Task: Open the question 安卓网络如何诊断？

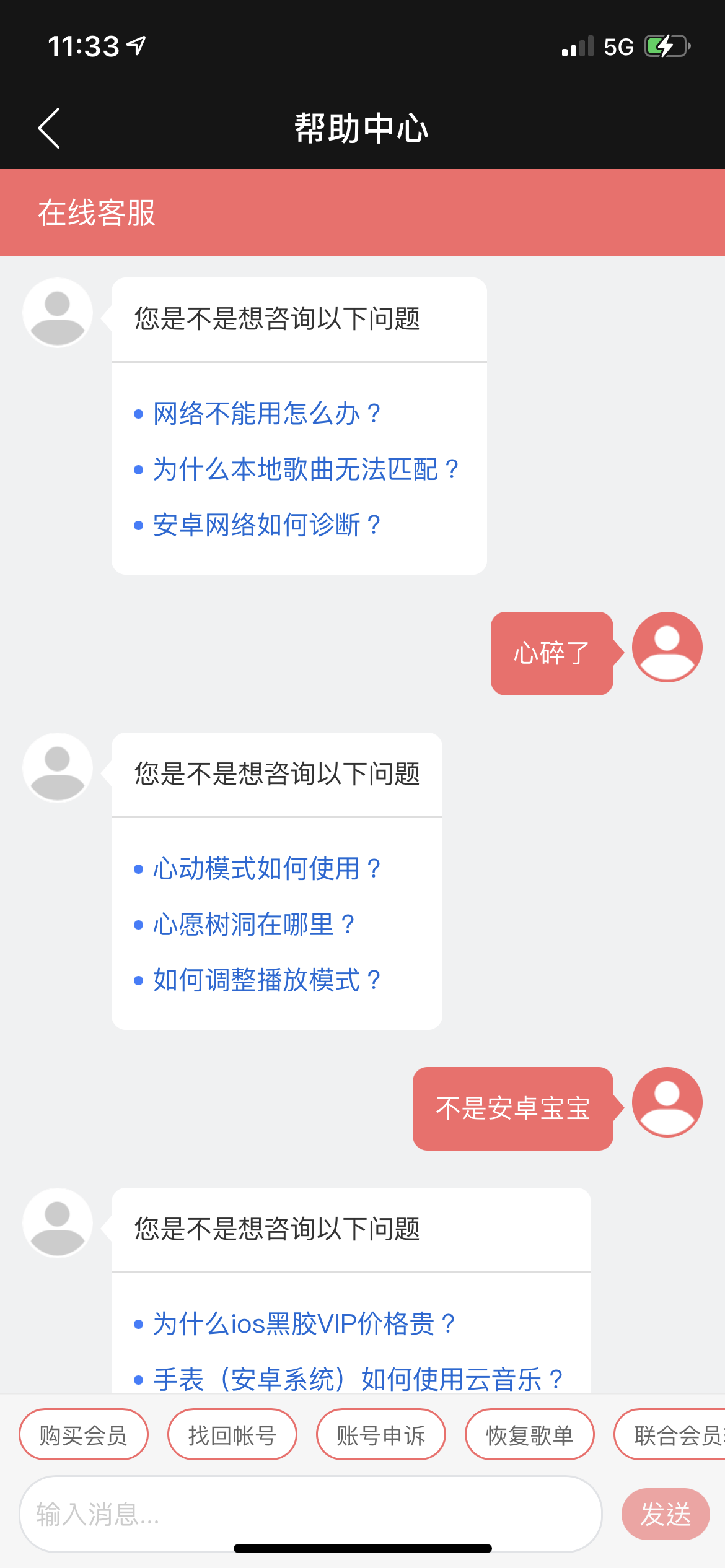Action: pyautogui.click(x=266, y=525)
